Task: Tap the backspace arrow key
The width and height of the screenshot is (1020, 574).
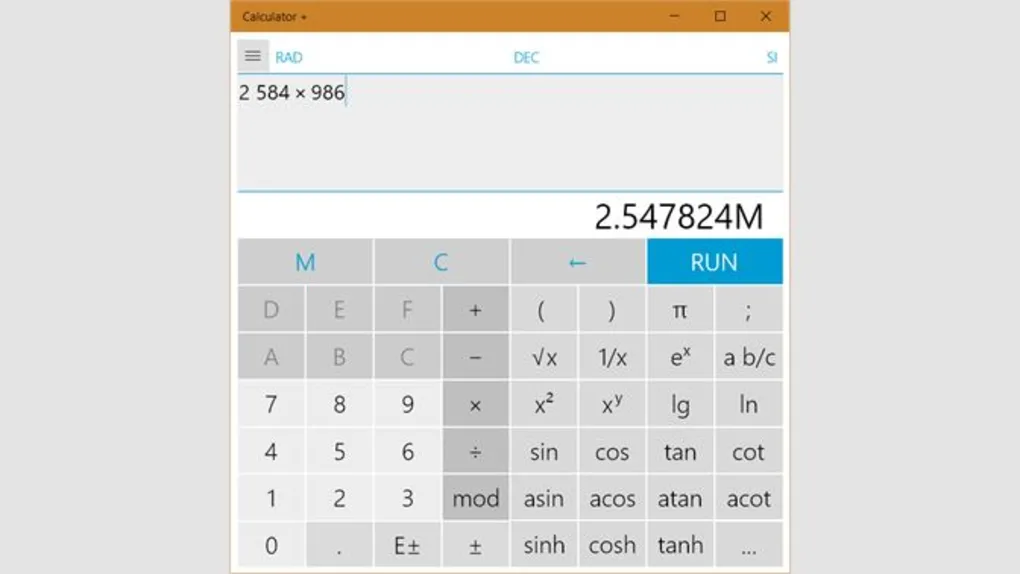Action: [577, 262]
